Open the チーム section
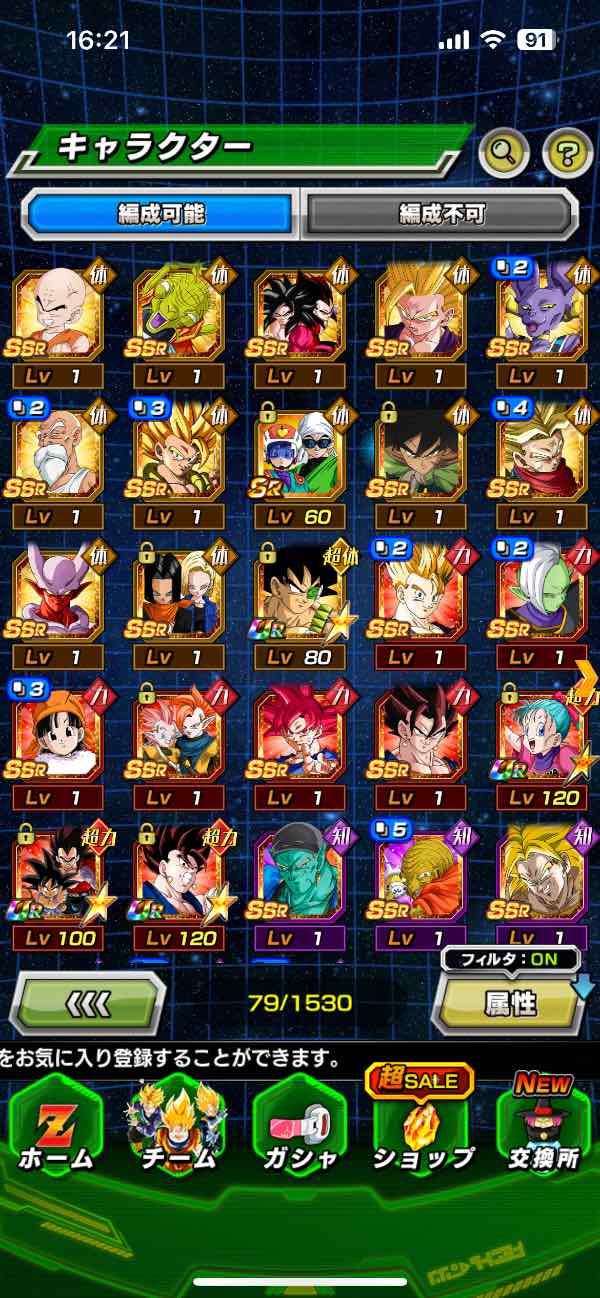The height and width of the screenshot is (1298, 600). (176, 1128)
